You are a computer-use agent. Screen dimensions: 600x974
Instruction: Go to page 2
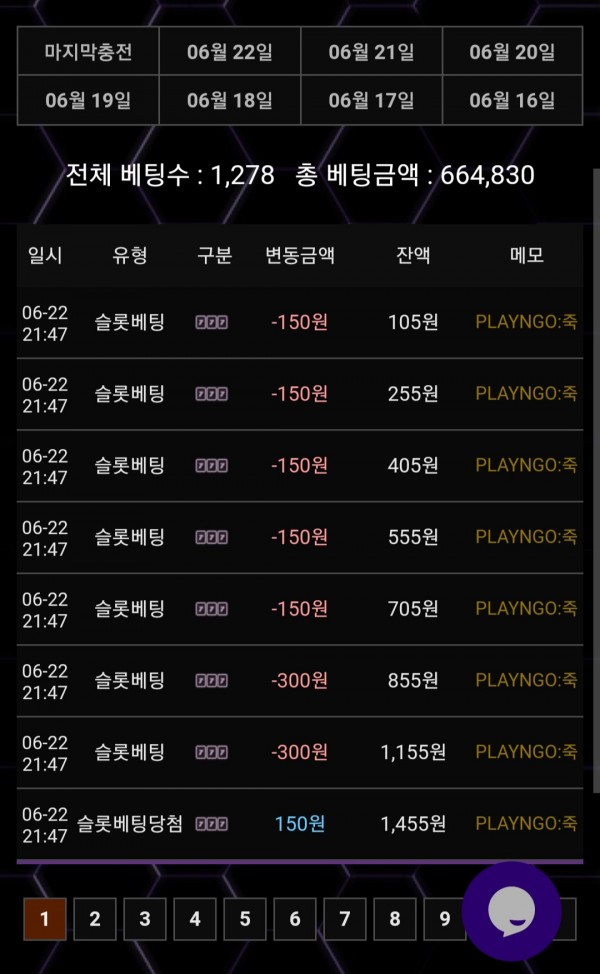click(95, 919)
